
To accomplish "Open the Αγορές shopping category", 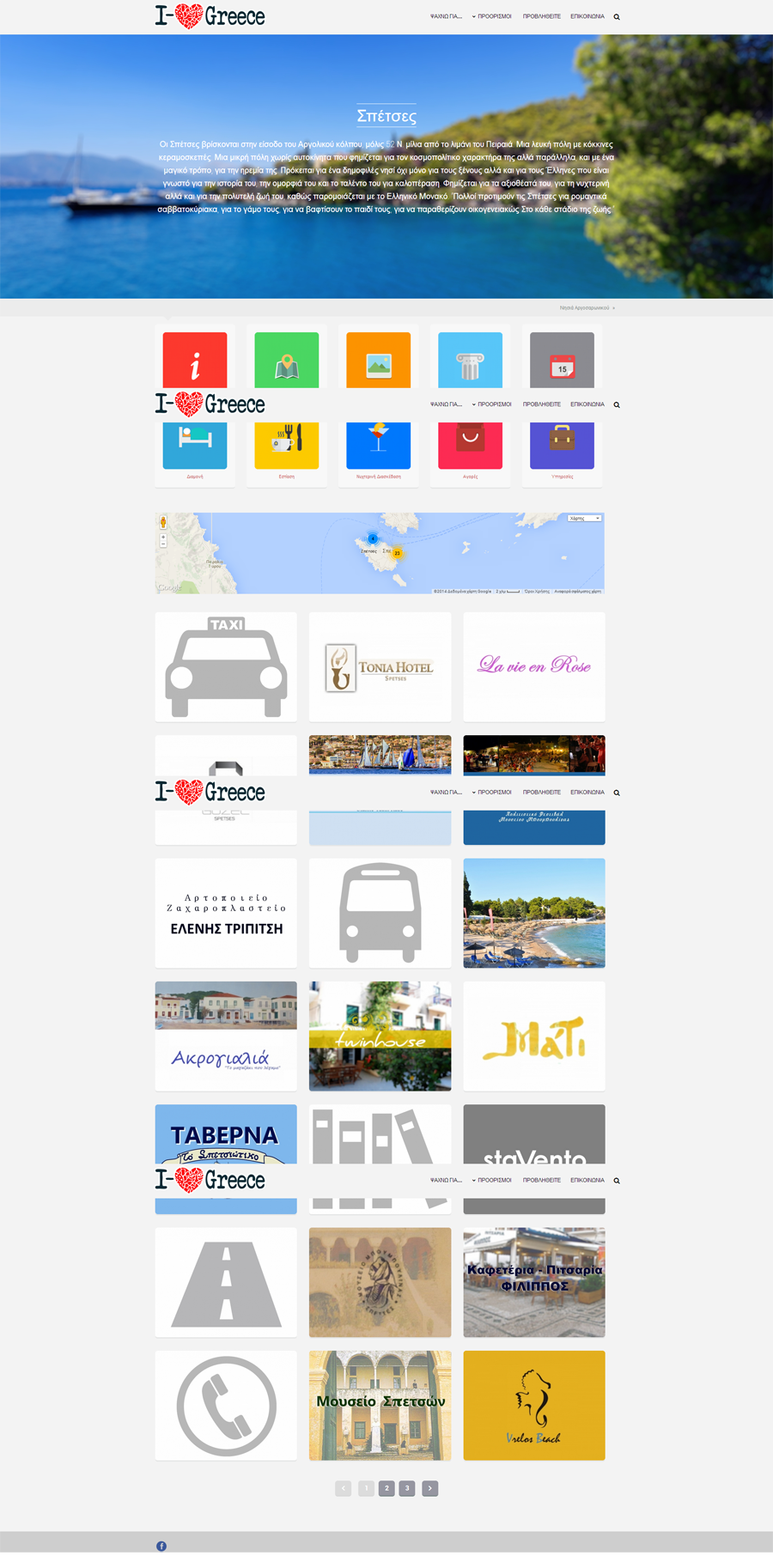I will 470,453.
